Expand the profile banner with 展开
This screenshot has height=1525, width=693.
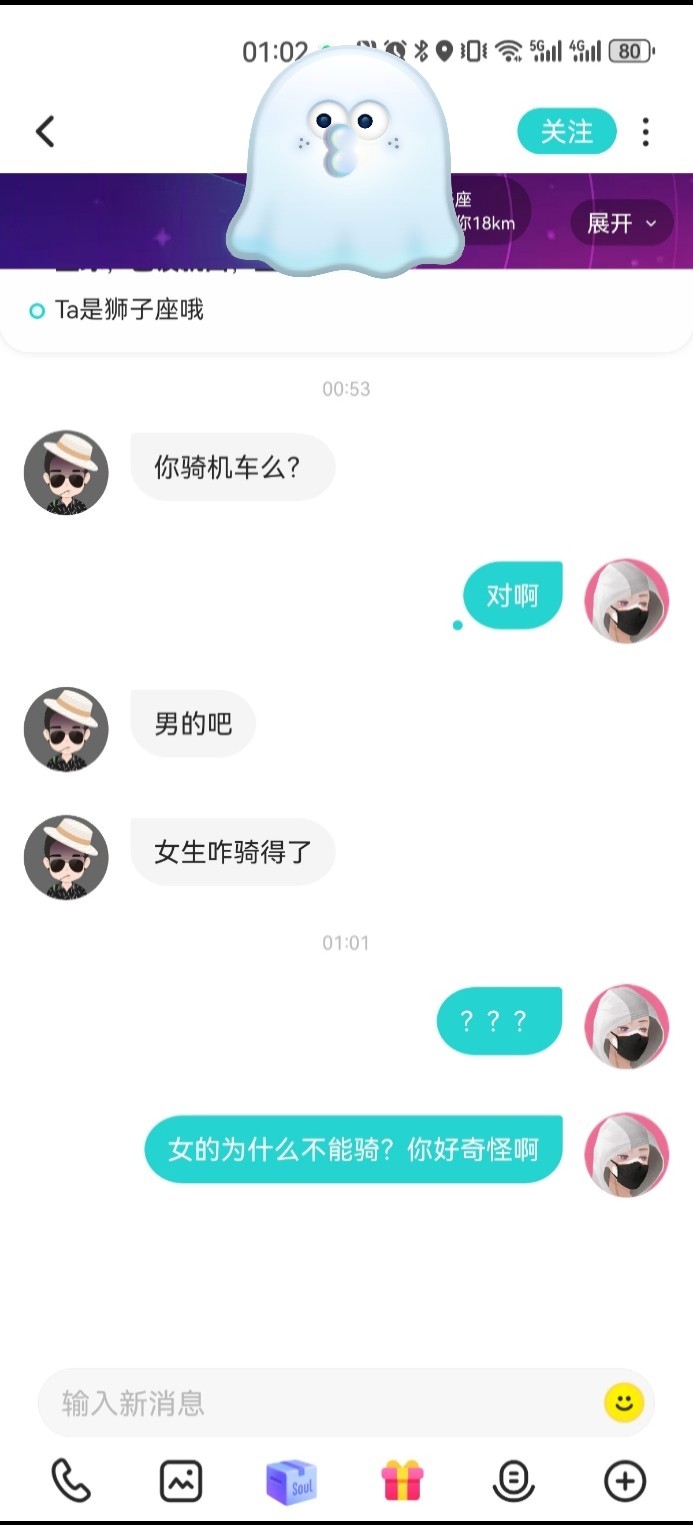click(x=622, y=223)
